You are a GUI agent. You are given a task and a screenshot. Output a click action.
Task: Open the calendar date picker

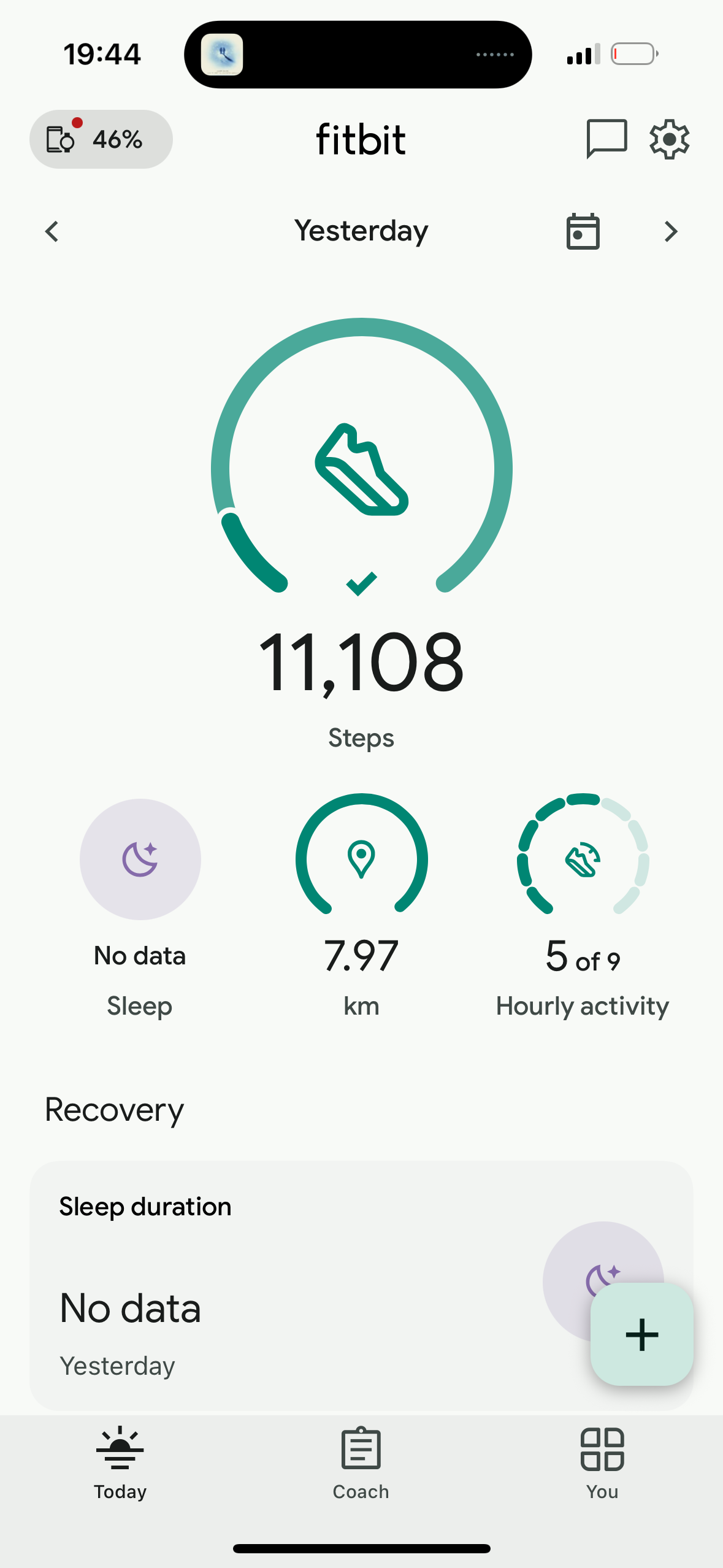(583, 231)
